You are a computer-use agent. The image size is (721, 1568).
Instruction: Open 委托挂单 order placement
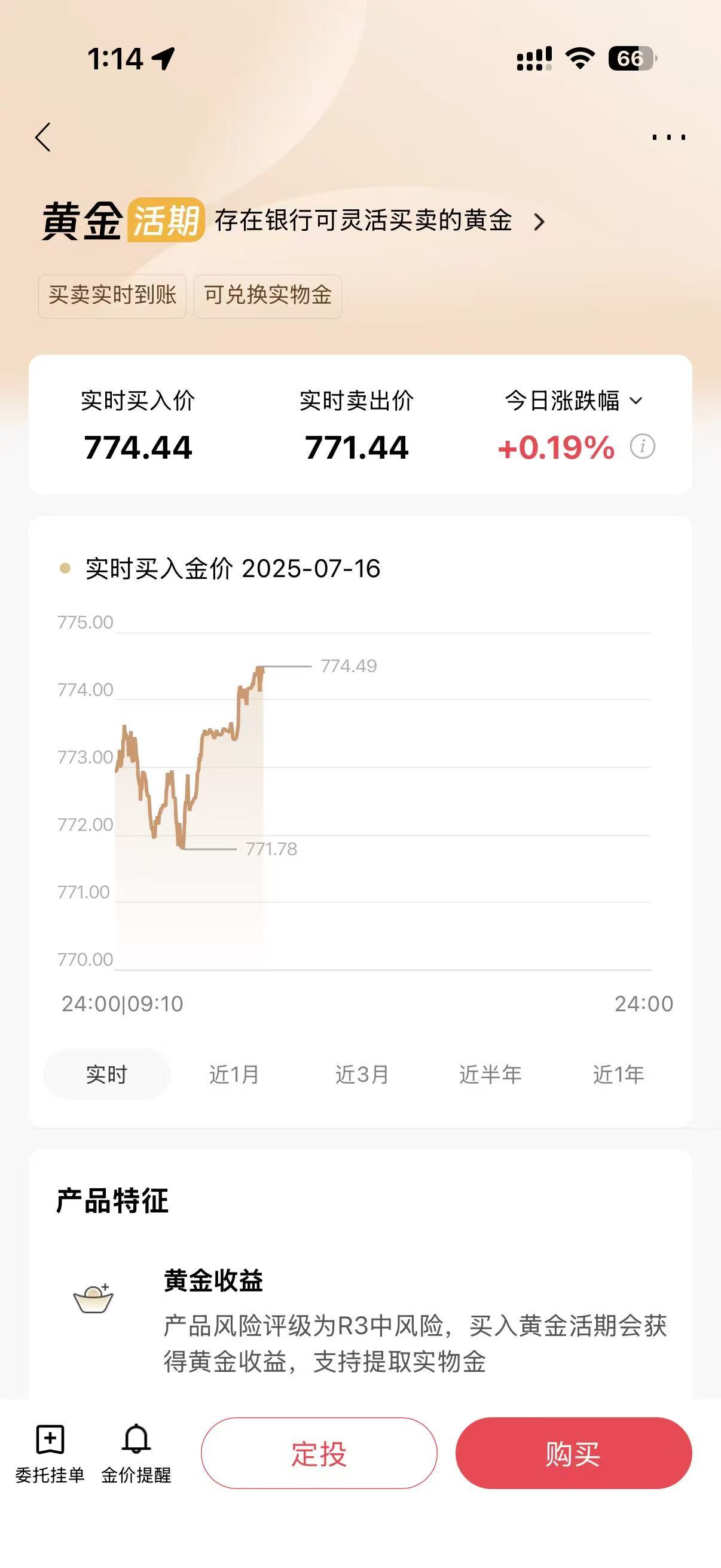click(50, 1453)
